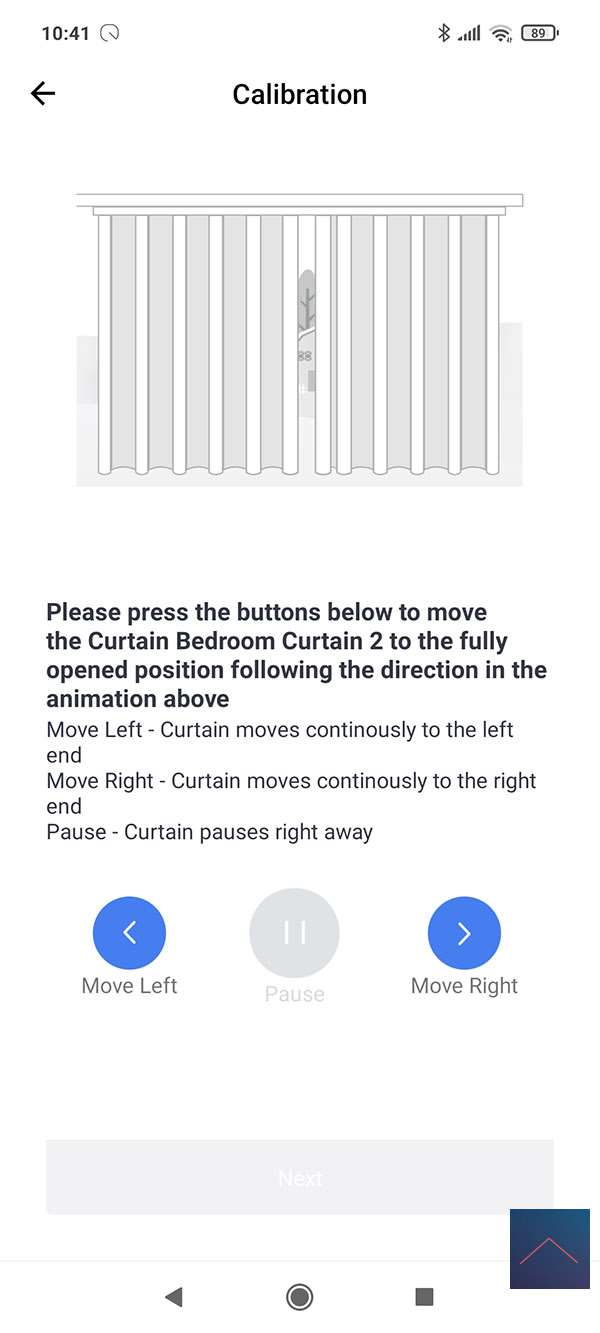Pause the curtain movement
Viewport: 600px width, 1333px height.
pyautogui.click(x=294, y=933)
